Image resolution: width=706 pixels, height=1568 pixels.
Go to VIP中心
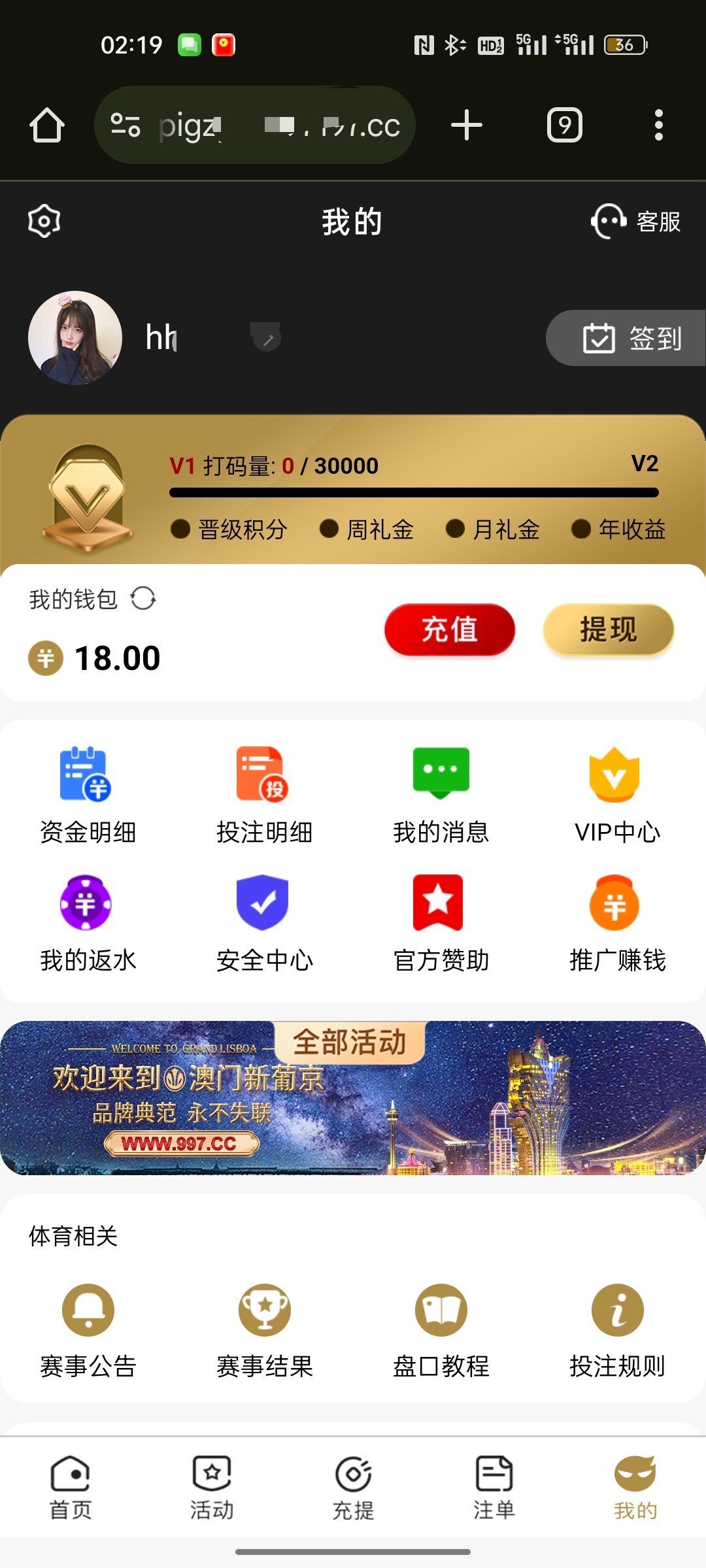616,795
